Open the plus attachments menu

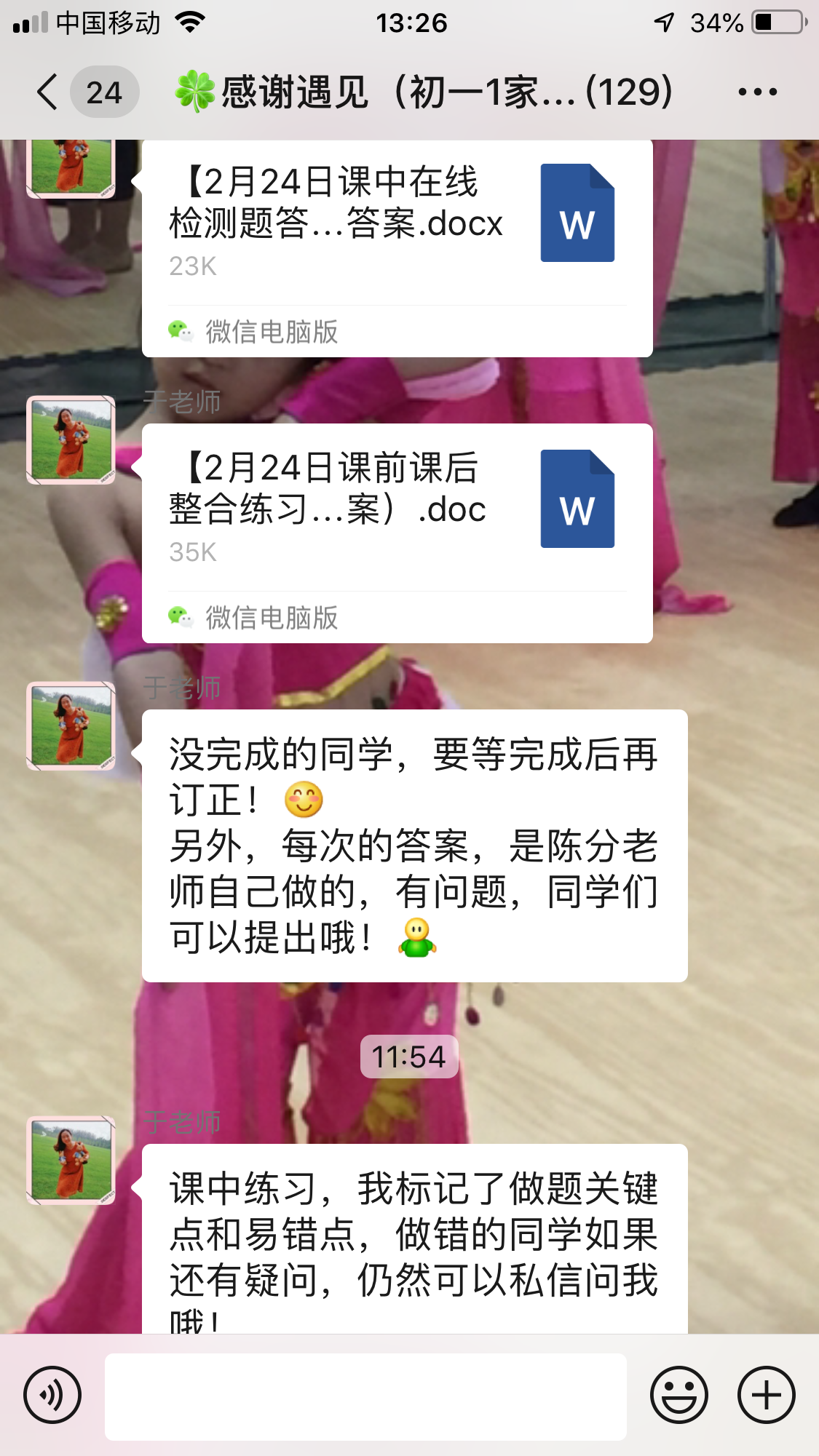[x=767, y=1395]
